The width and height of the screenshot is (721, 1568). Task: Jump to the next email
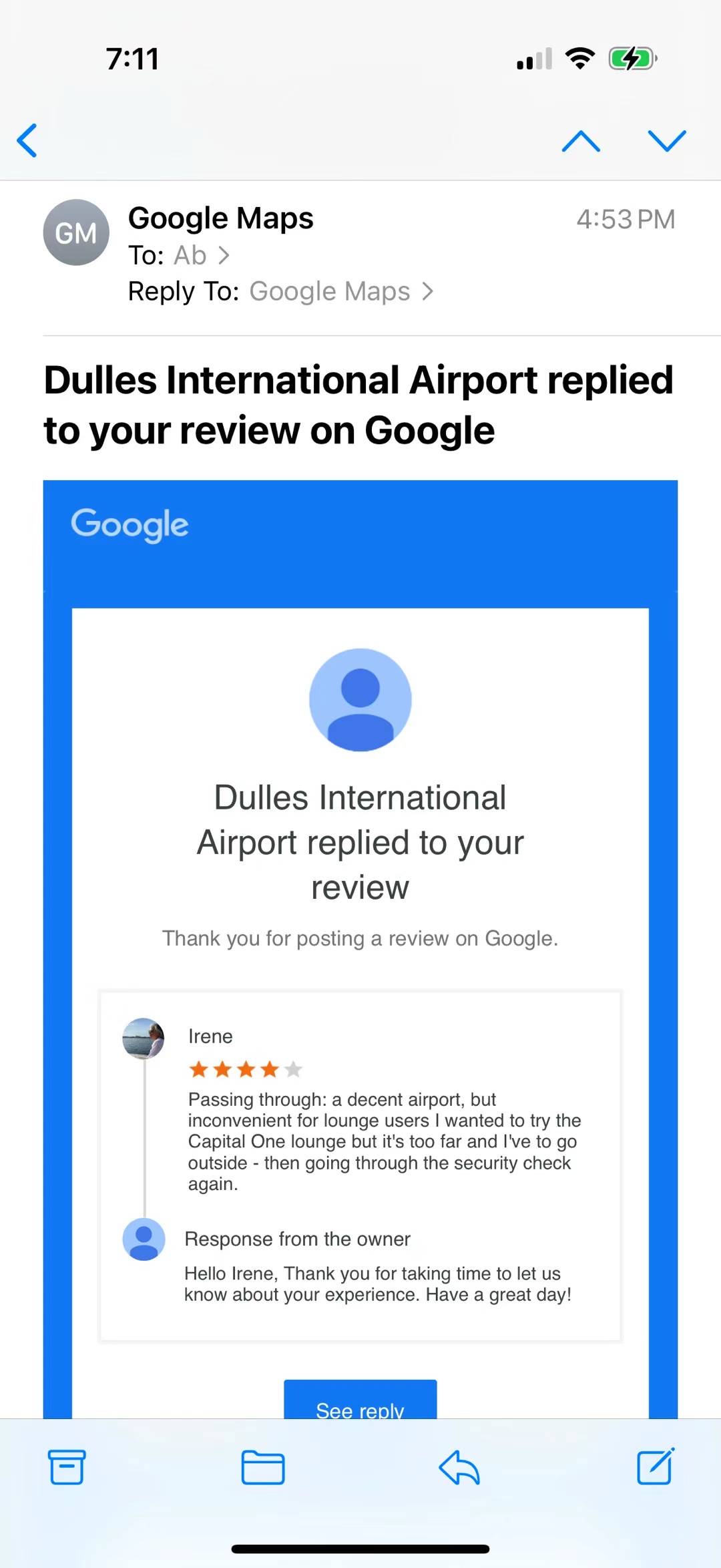coord(667,141)
